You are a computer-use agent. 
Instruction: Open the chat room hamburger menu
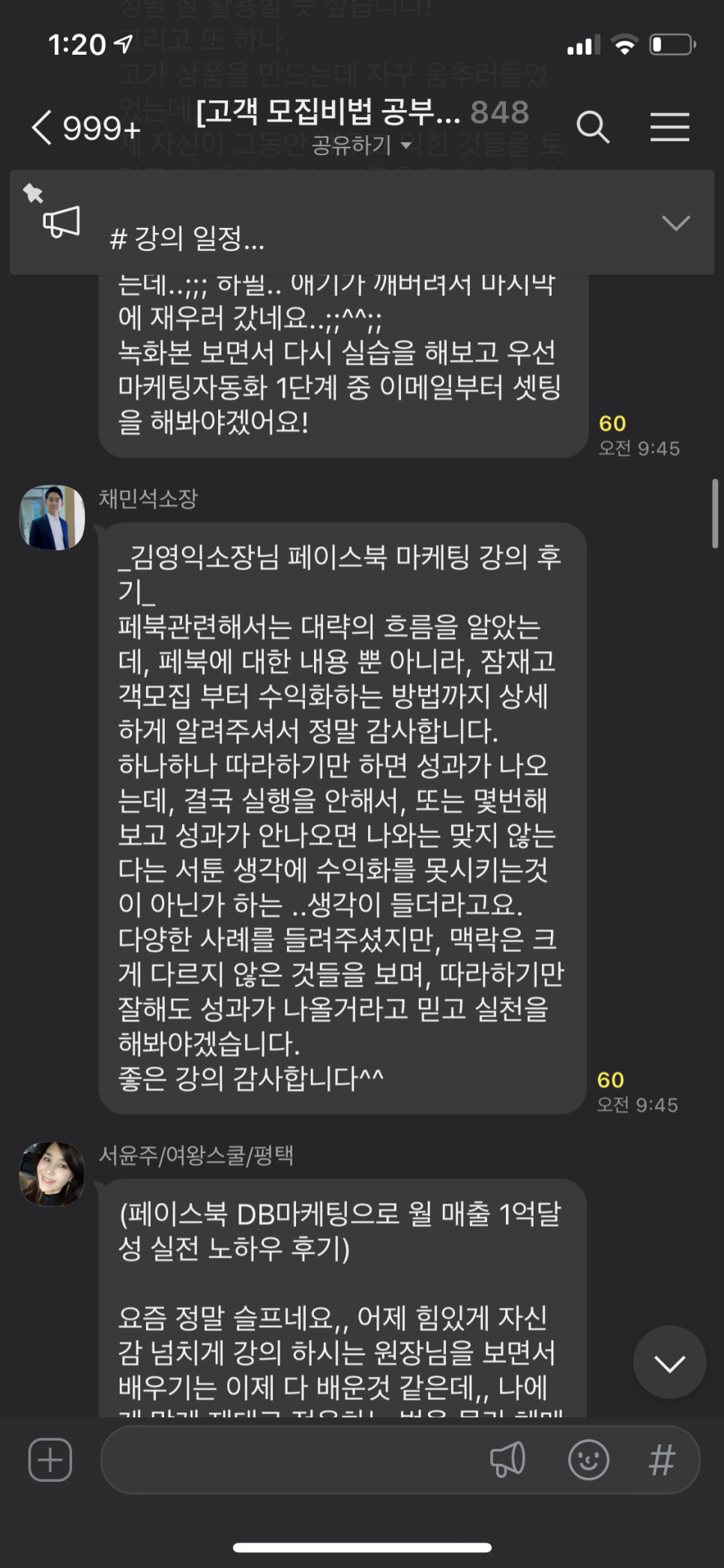[x=669, y=127]
